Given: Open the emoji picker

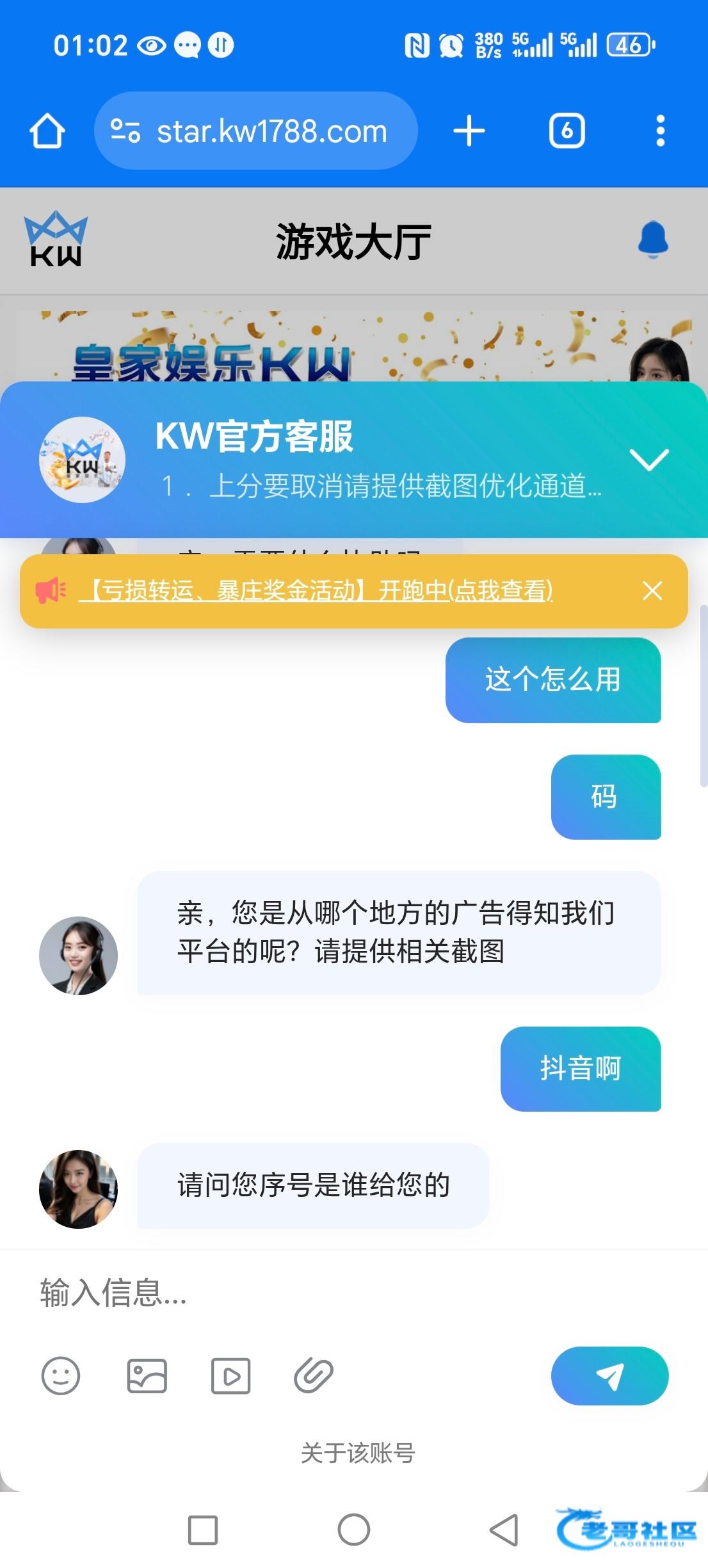Looking at the screenshot, I should [x=61, y=1375].
